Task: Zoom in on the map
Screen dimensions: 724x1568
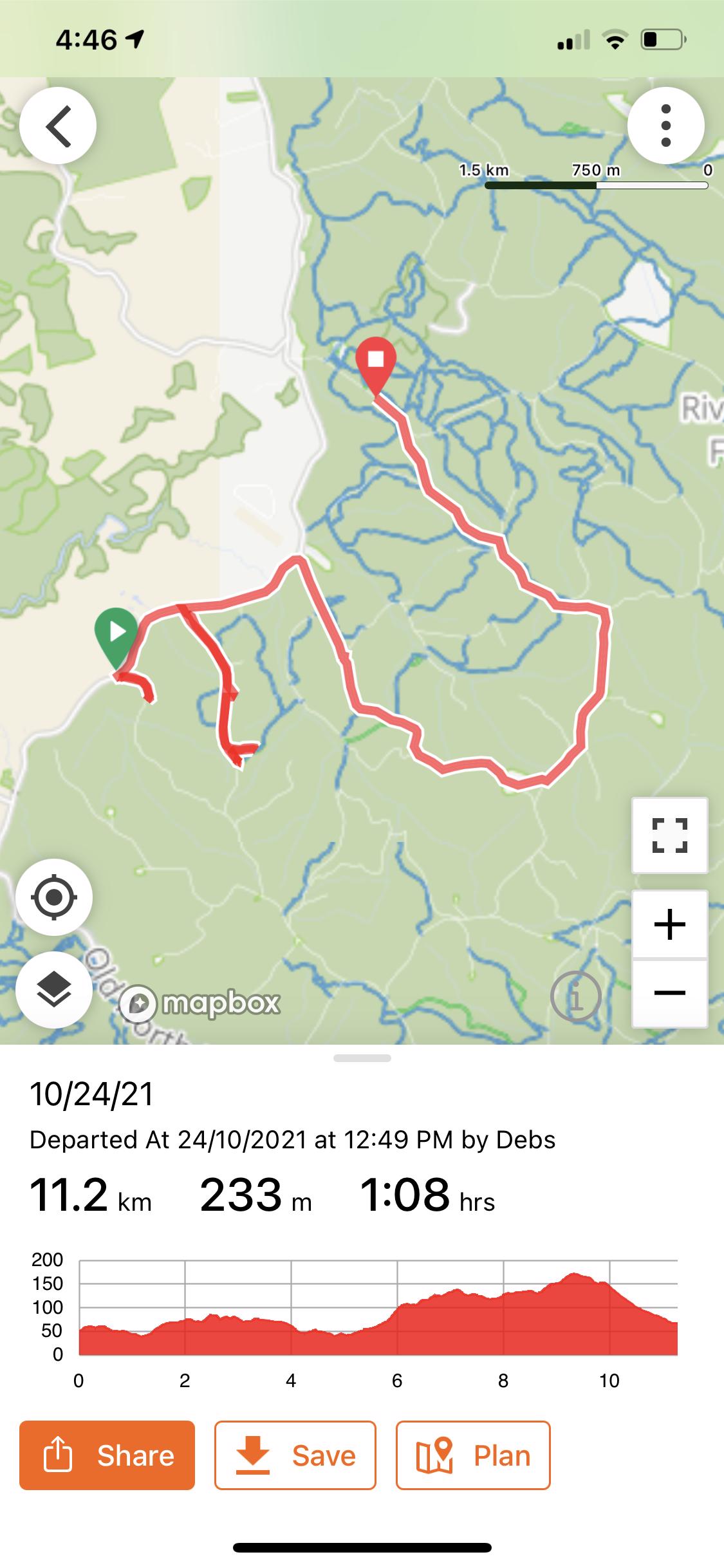Action: click(x=669, y=925)
